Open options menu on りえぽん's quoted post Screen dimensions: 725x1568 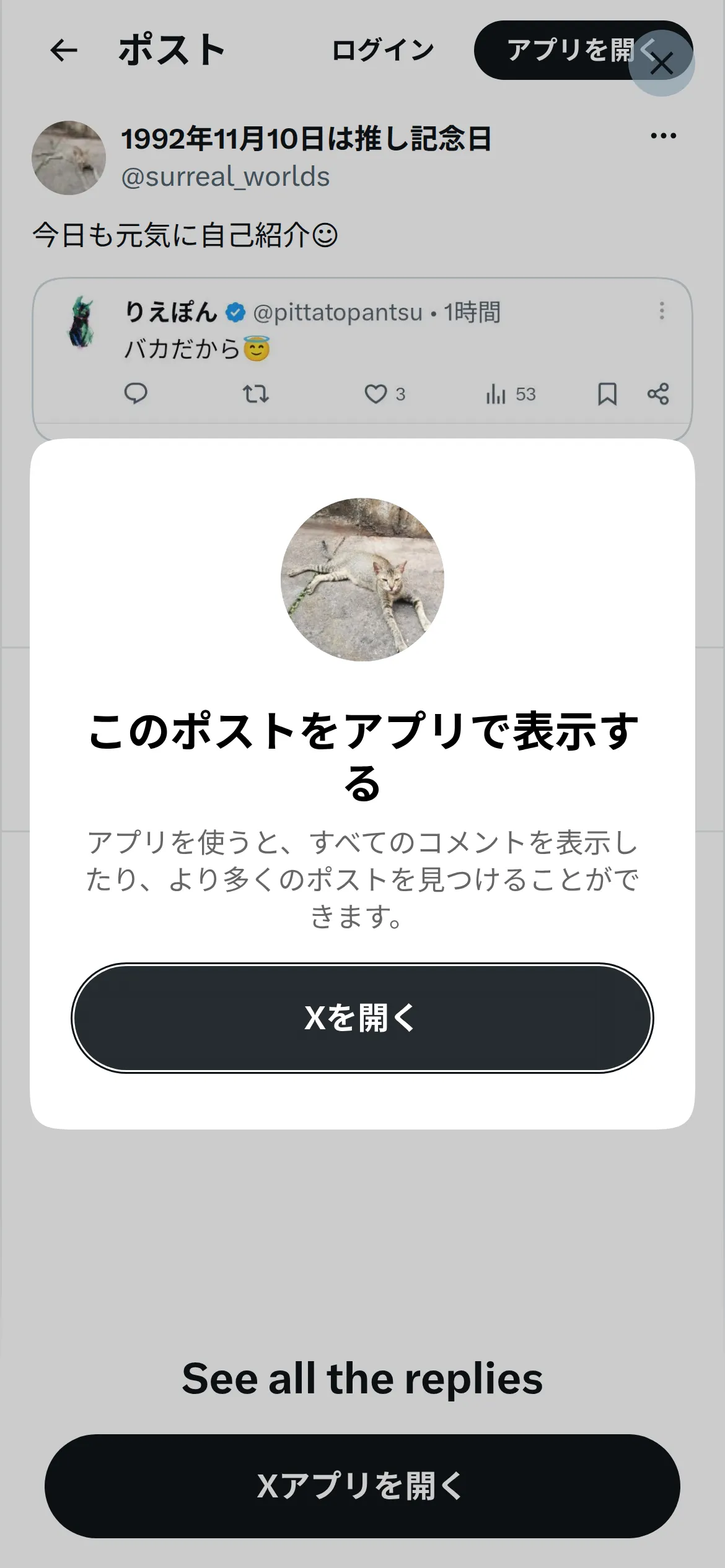[x=661, y=311]
